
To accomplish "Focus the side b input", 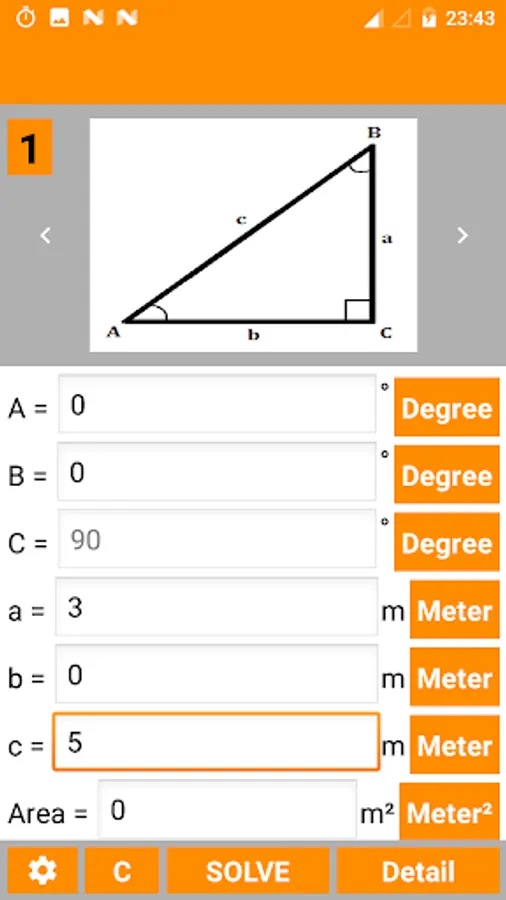I will pyautogui.click(x=217, y=674).
